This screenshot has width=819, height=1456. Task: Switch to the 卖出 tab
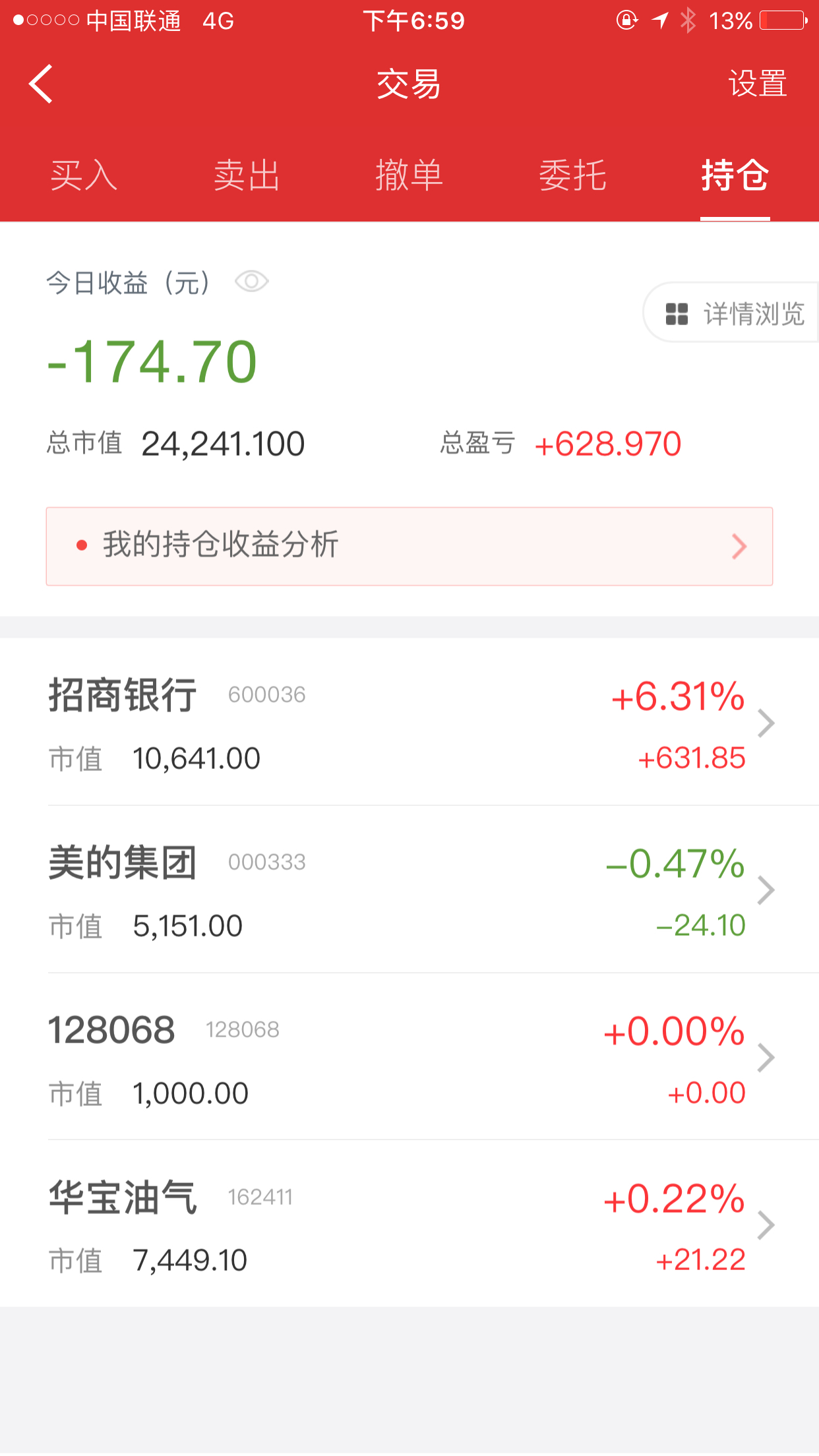pyautogui.click(x=247, y=175)
